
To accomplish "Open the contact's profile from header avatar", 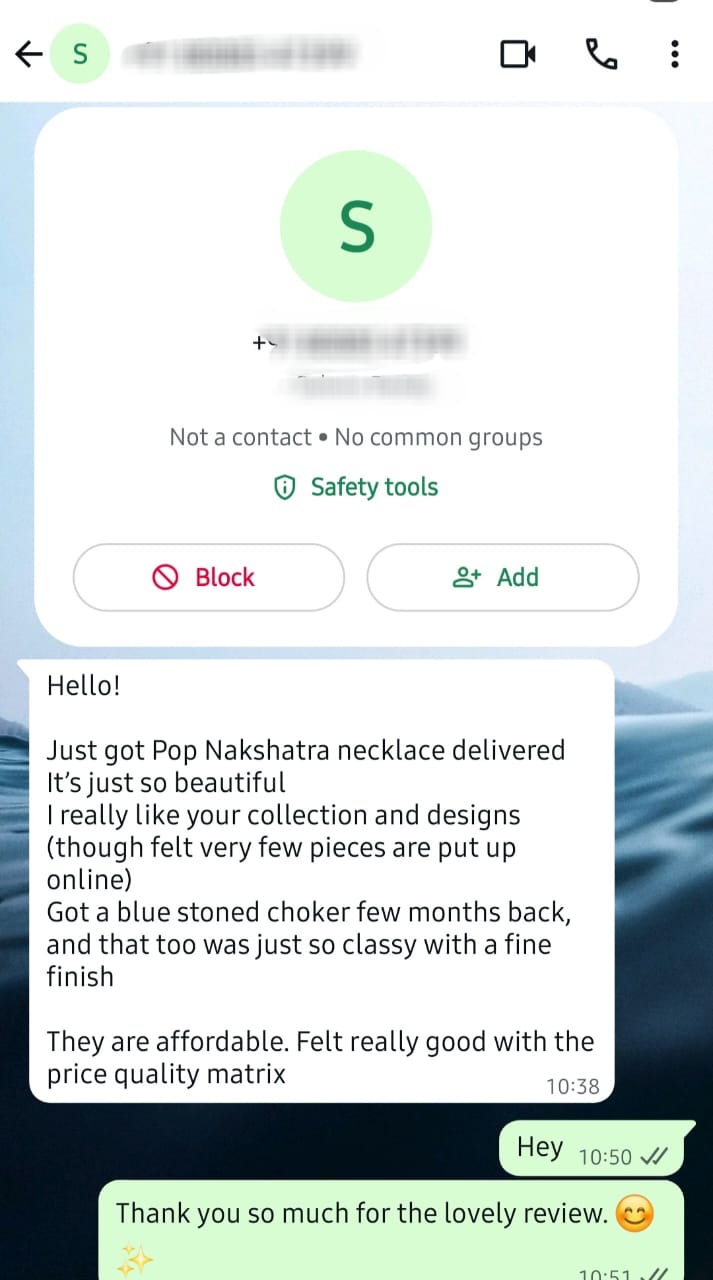I will [x=80, y=54].
